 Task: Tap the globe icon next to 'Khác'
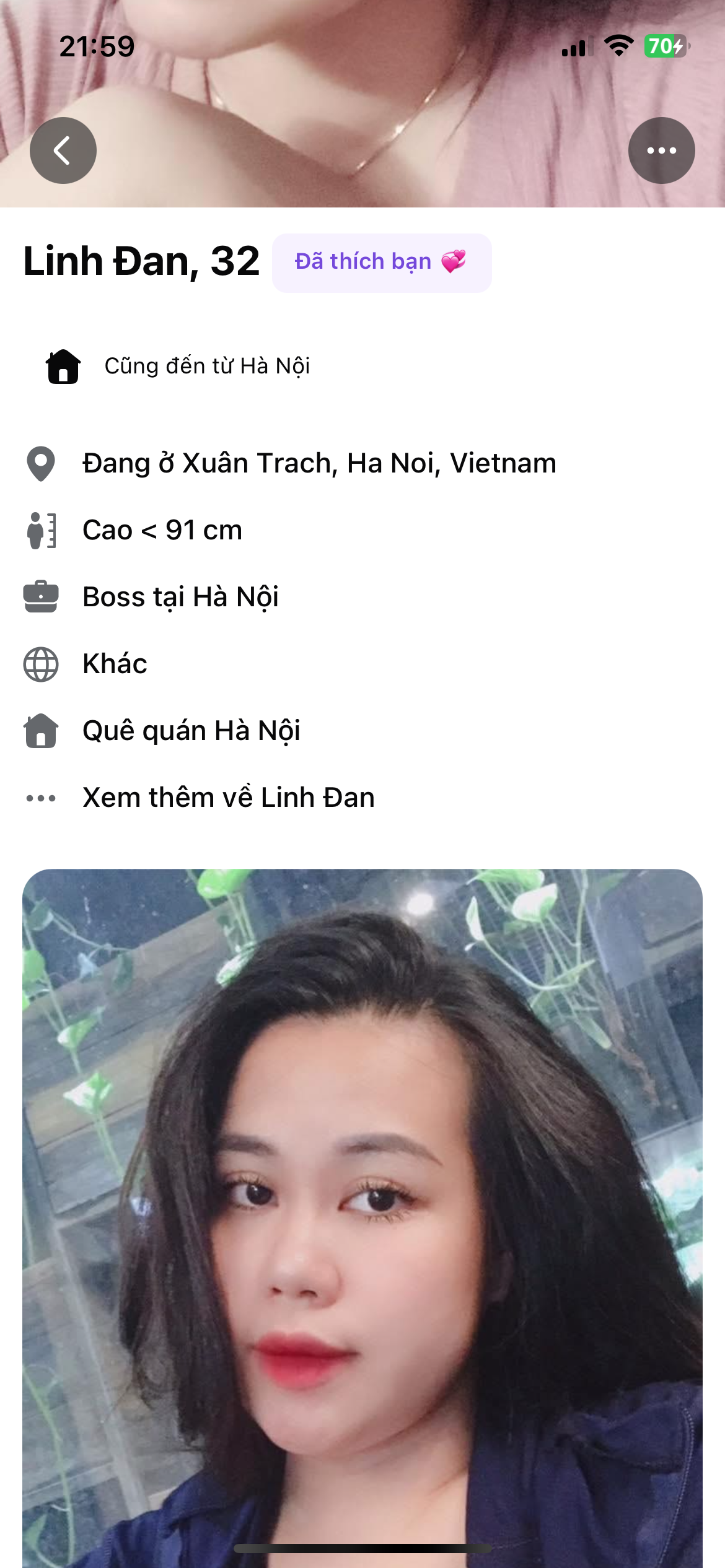pyautogui.click(x=40, y=663)
